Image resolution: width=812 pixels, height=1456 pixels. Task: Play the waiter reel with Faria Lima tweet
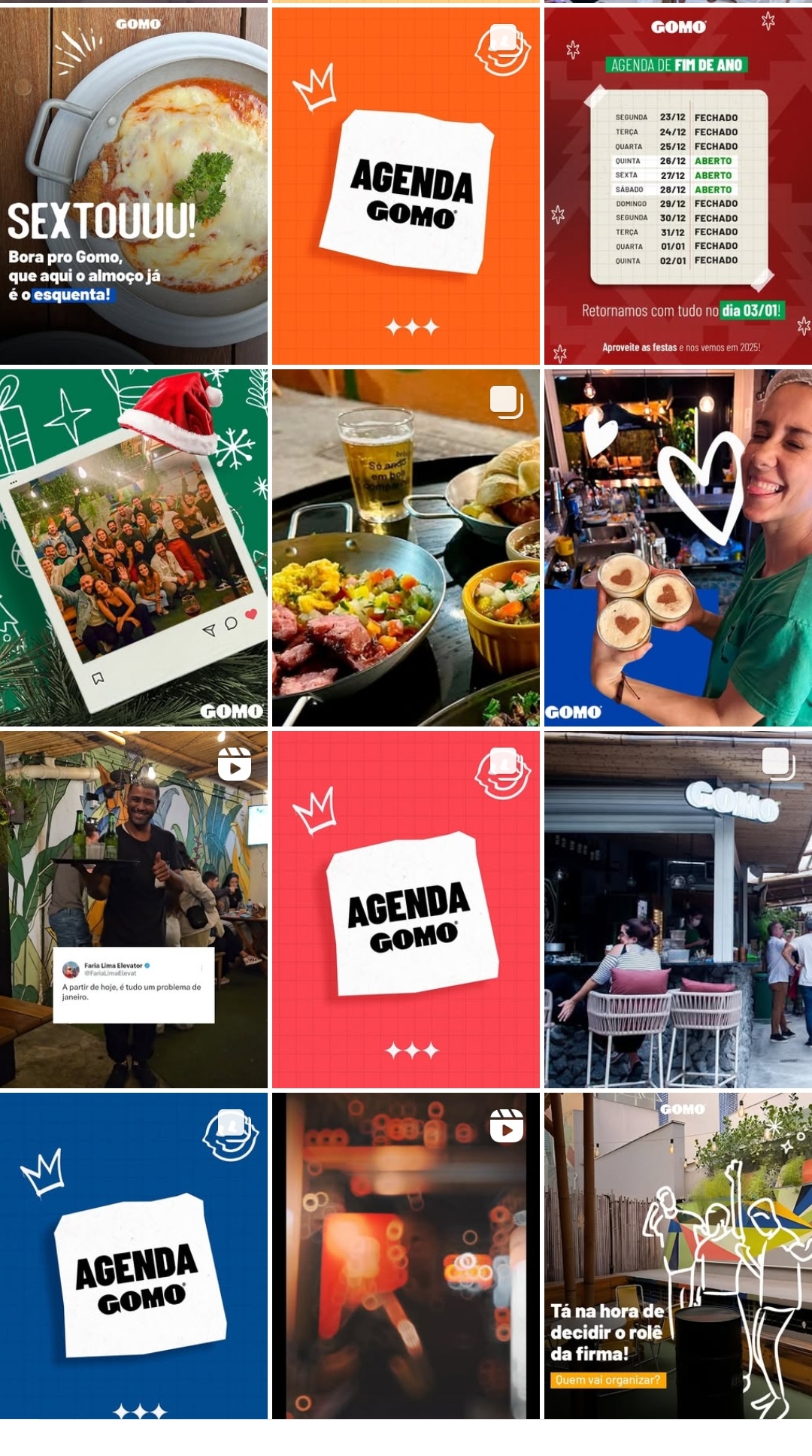[x=134, y=909]
